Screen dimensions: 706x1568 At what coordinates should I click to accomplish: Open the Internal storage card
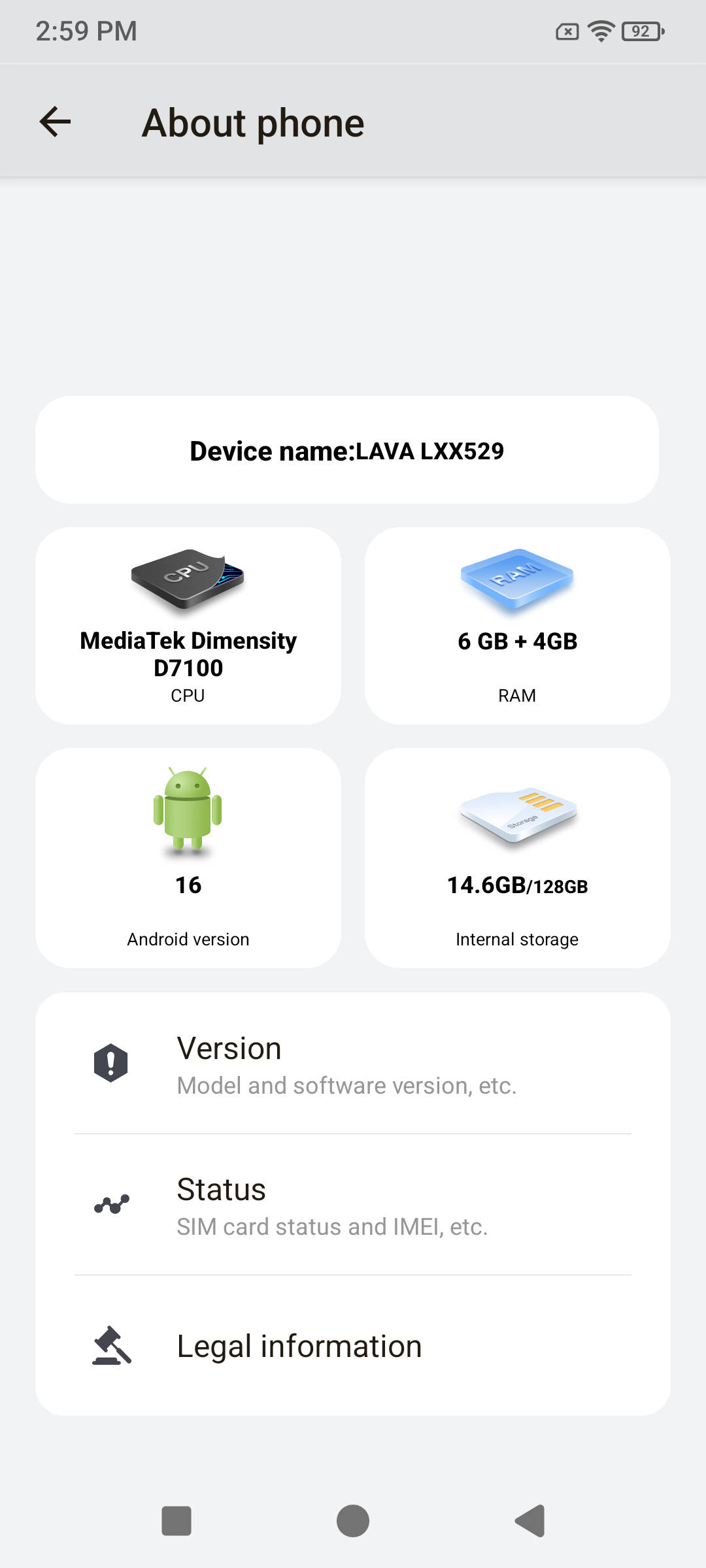(518, 858)
